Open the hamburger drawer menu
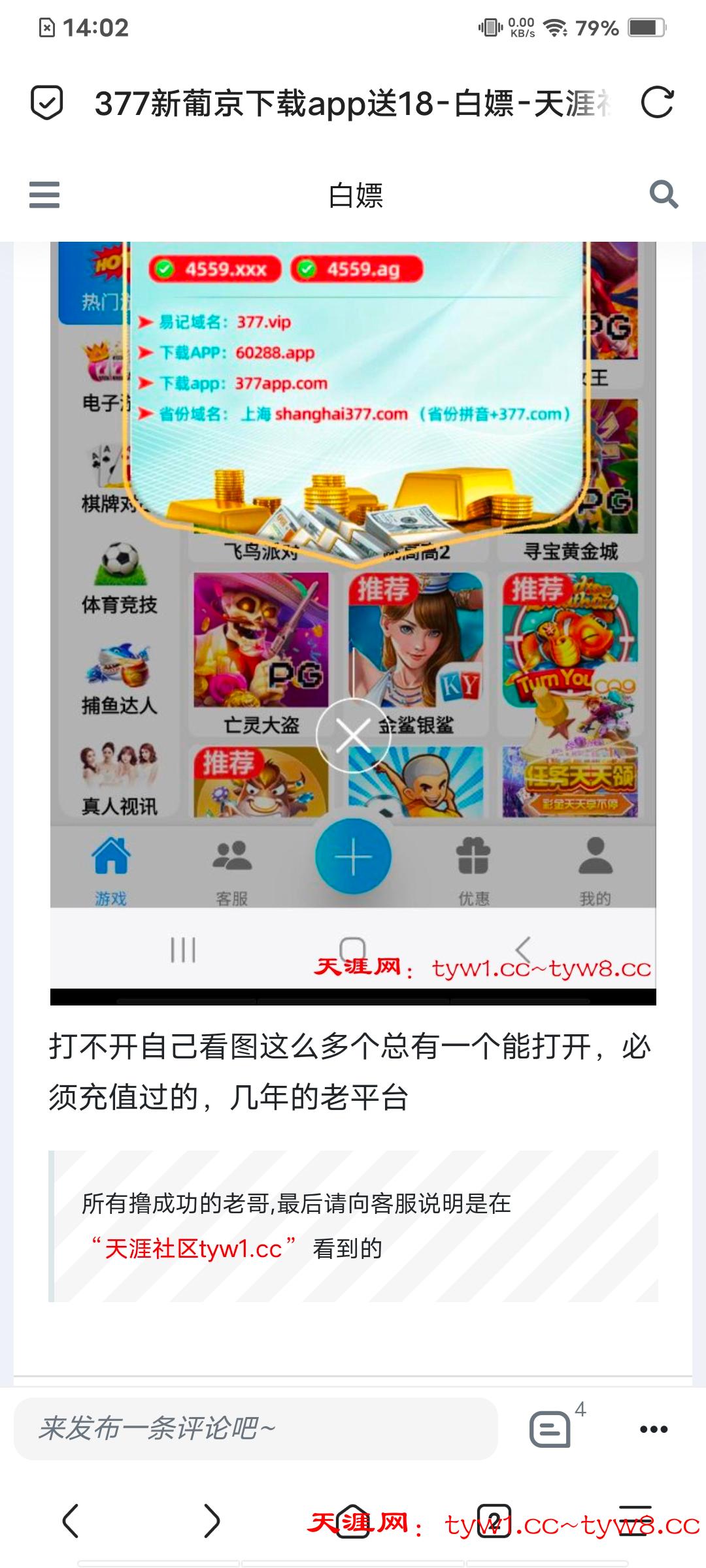The image size is (706, 1568). [44, 195]
